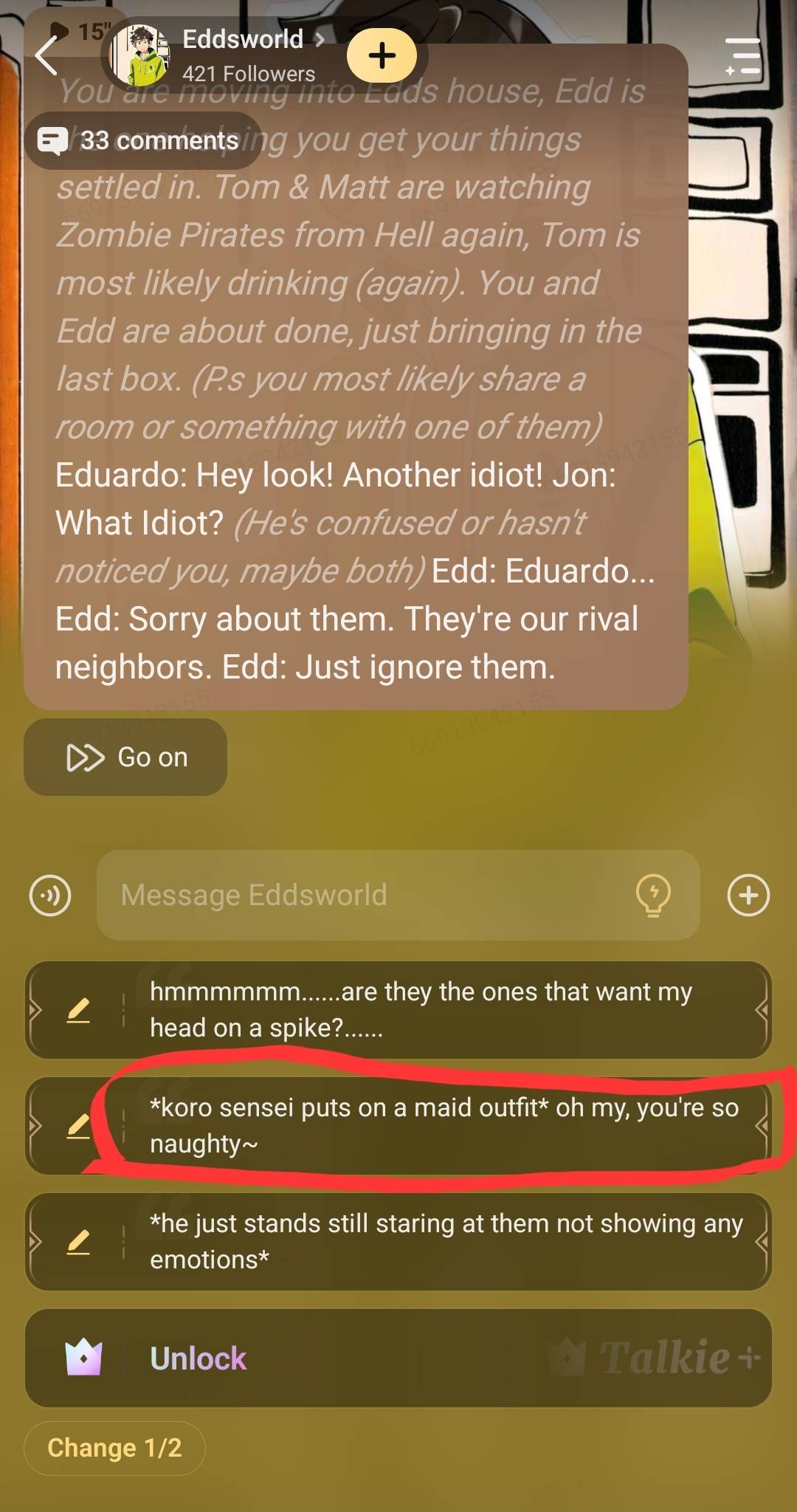Go back using the top-left arrow
The height and width of the screenshot is (1512, 797).
(x=46, y=56)
